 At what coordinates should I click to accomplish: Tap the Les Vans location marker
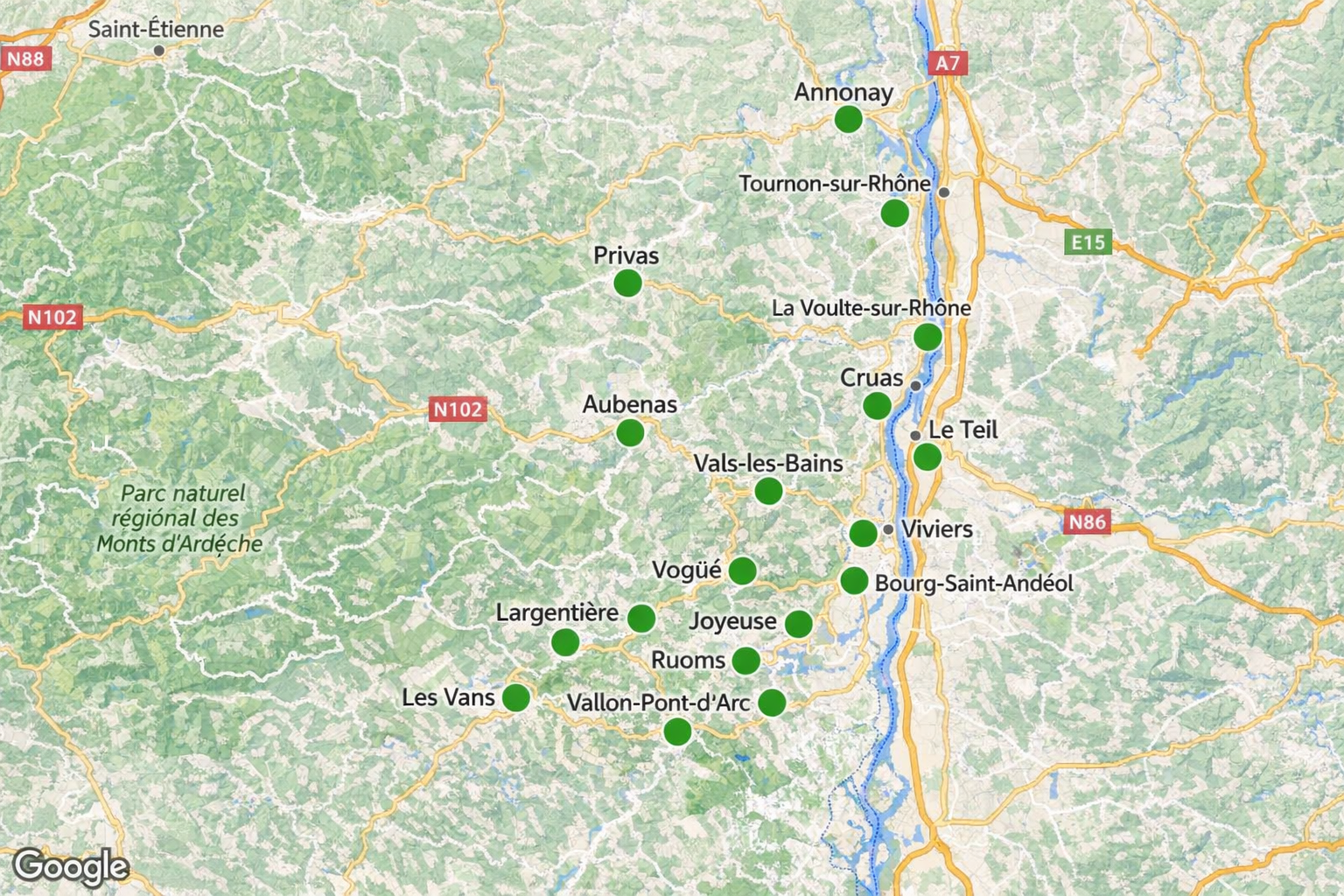[x=516, y=698]
